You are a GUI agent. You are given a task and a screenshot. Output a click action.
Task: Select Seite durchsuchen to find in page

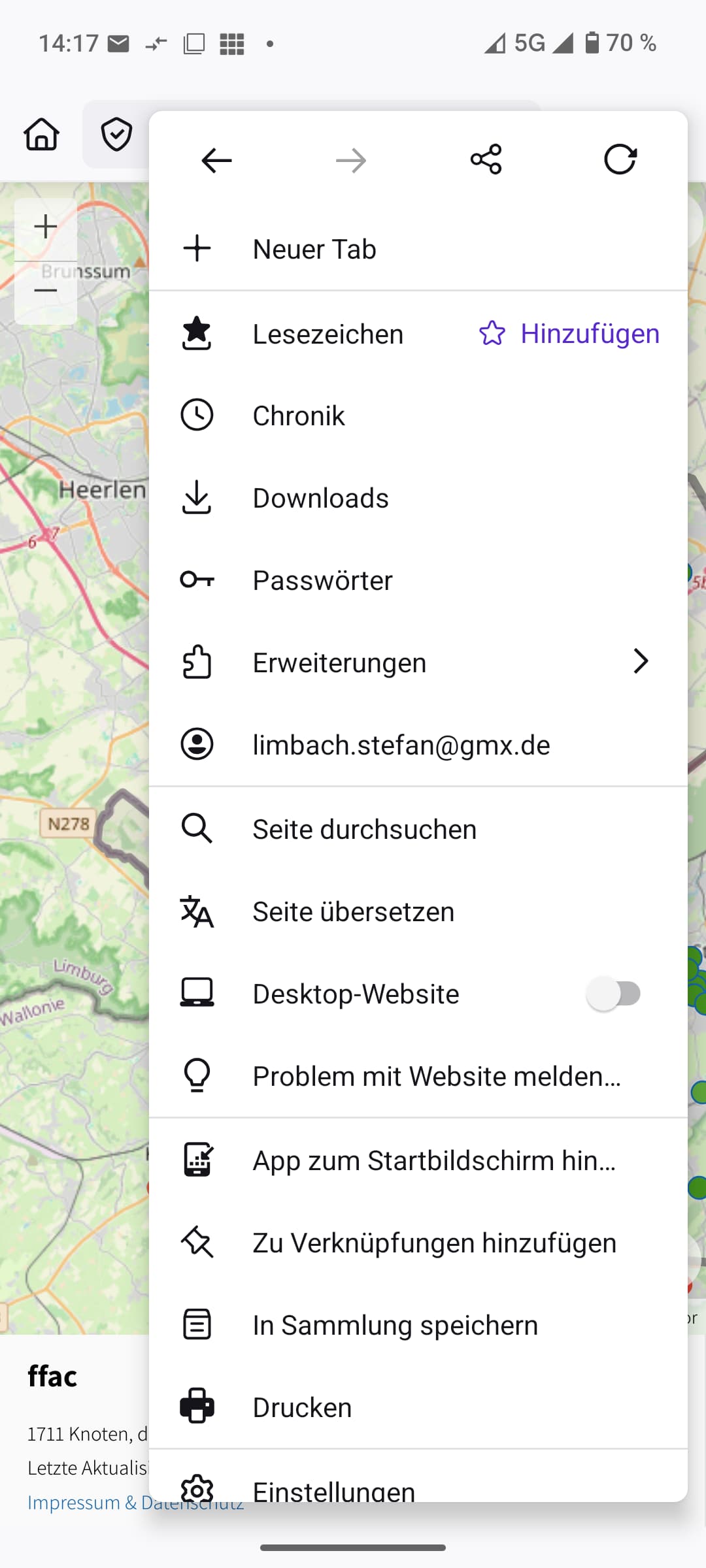pyautogui.click(x=364, y=829)
